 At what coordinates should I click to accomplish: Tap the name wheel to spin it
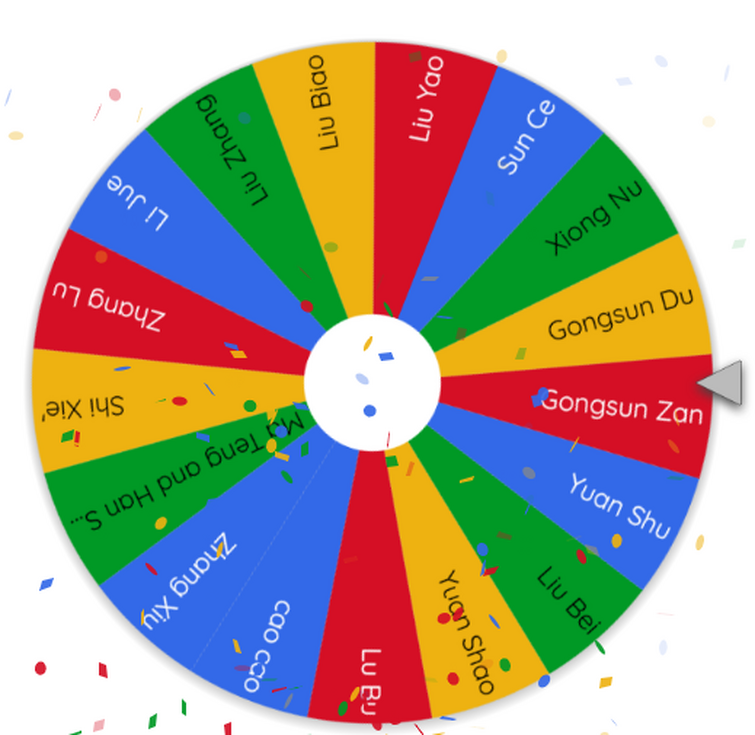pos(372,383)
